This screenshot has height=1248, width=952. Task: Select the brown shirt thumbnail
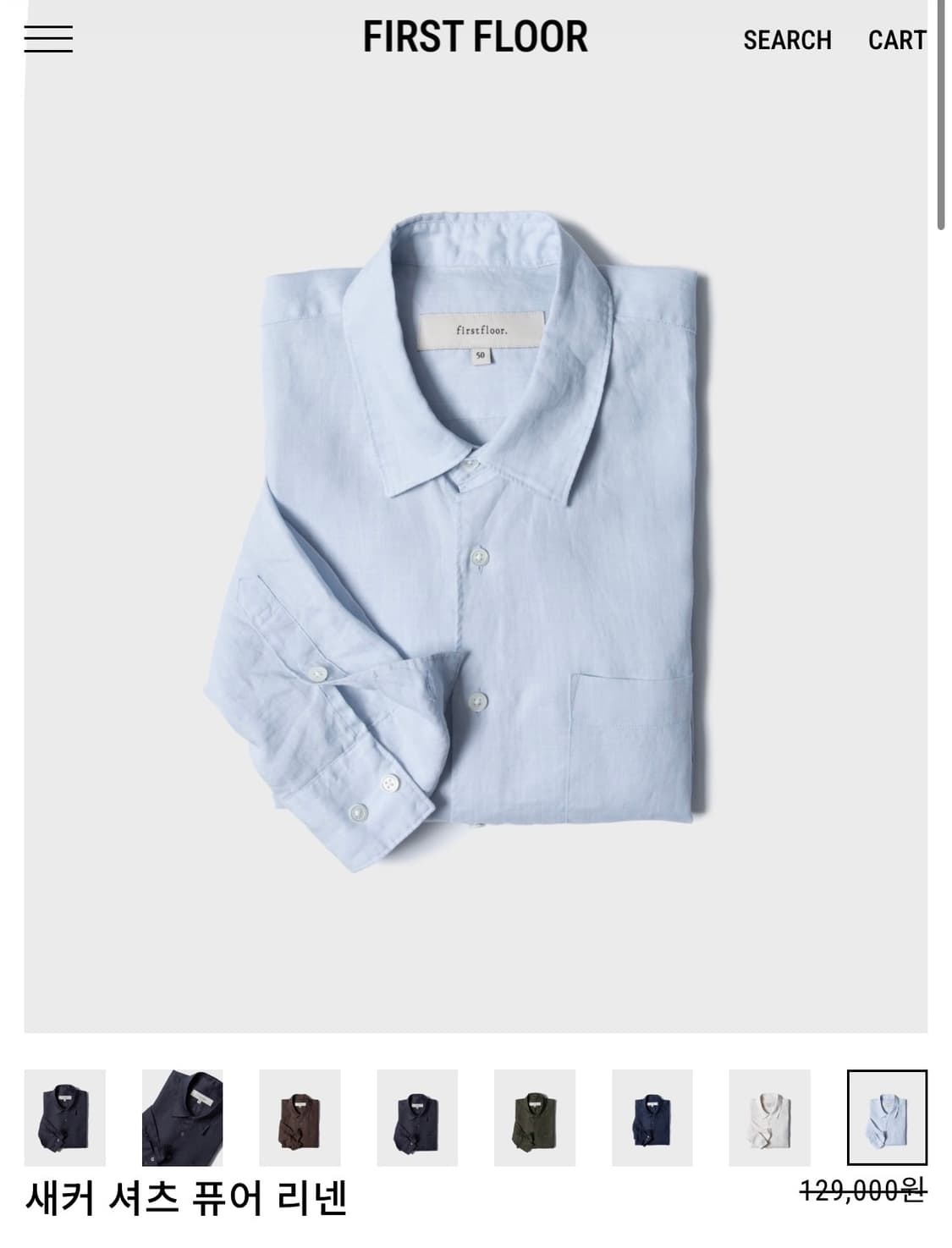[300, 1118]
